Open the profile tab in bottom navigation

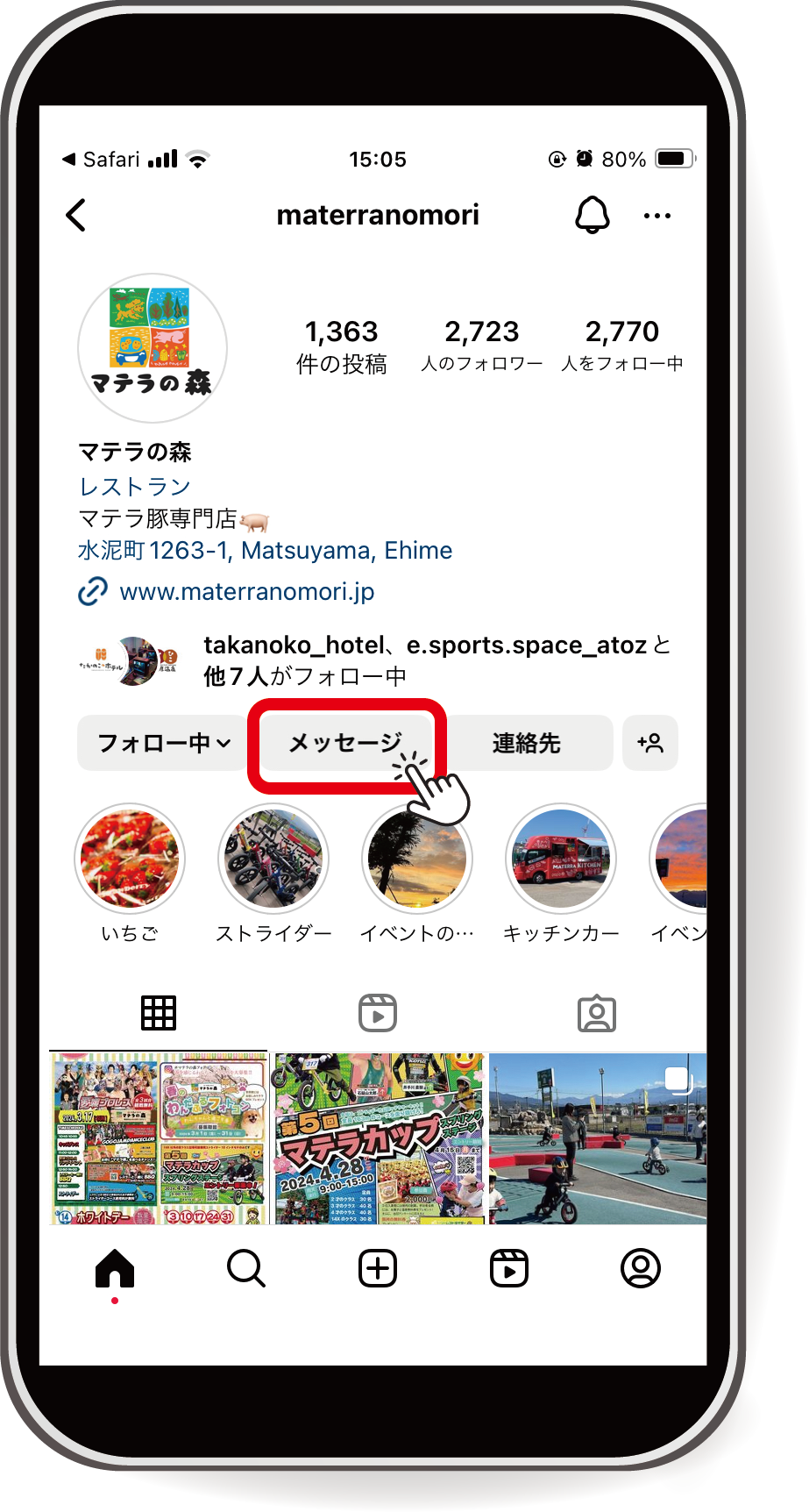(x=641, y=1268)
